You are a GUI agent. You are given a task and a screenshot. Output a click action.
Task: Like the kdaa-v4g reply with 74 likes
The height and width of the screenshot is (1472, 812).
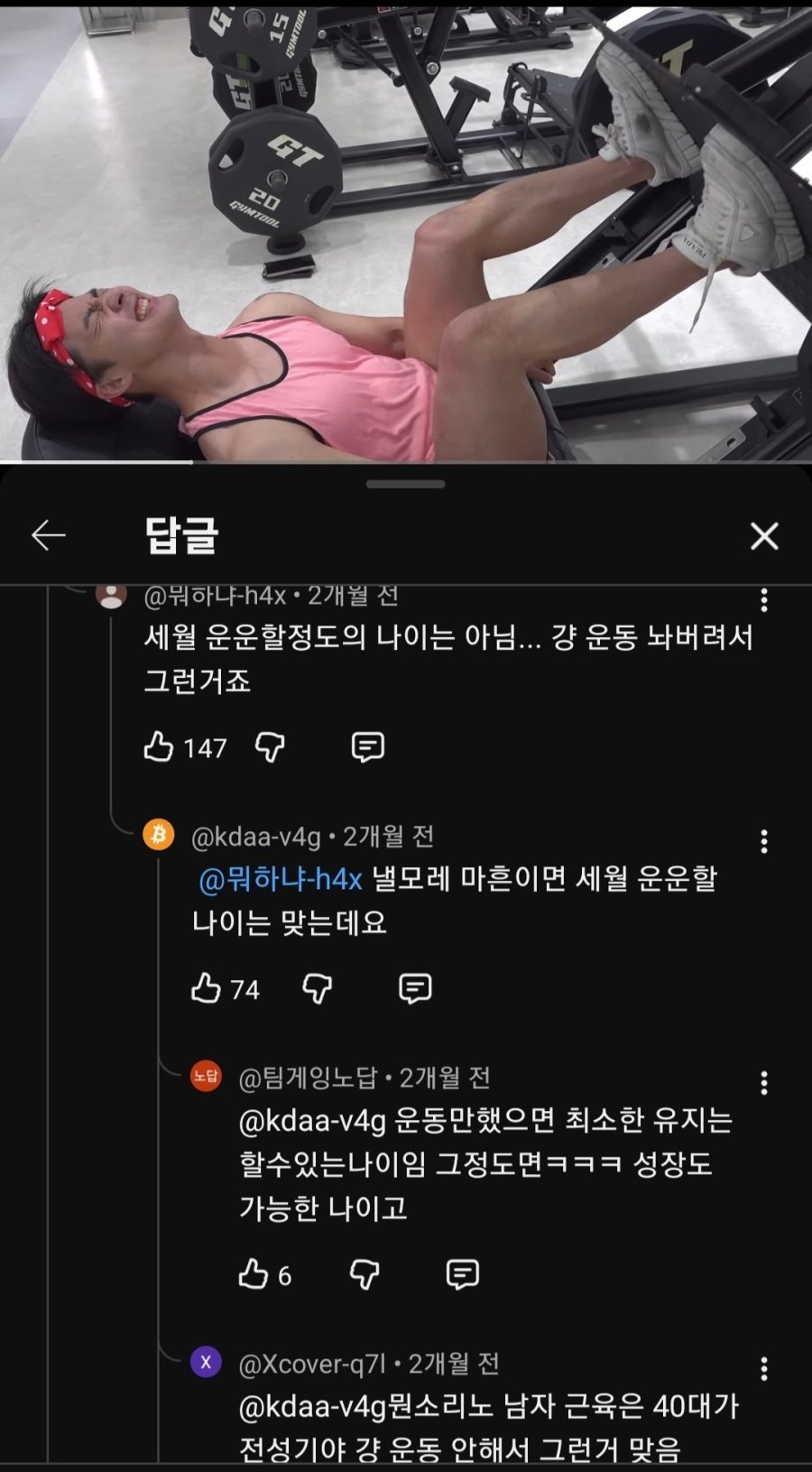[207, 988]
